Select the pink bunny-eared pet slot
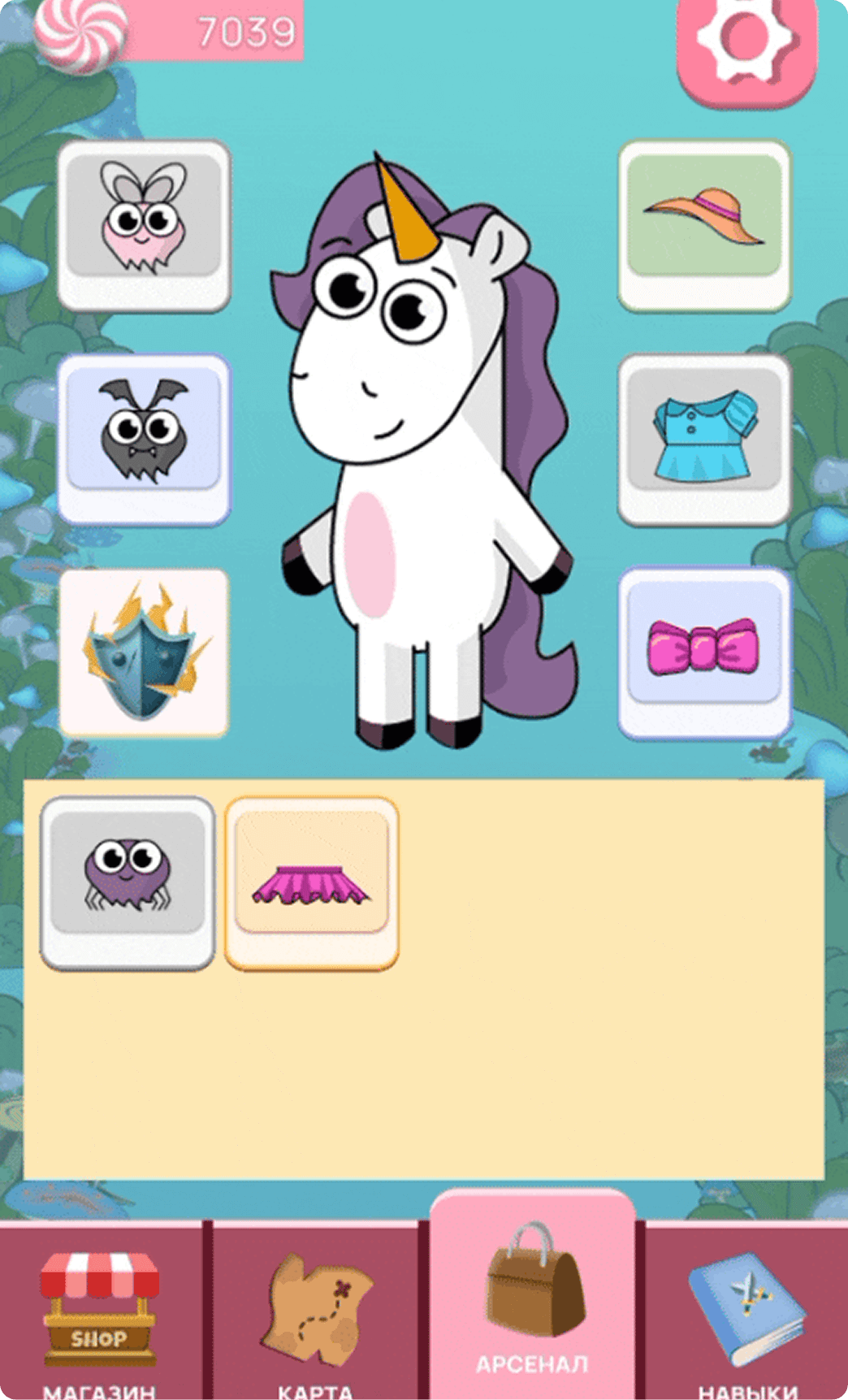This screenshot has height=1400, width=848. 144,223
